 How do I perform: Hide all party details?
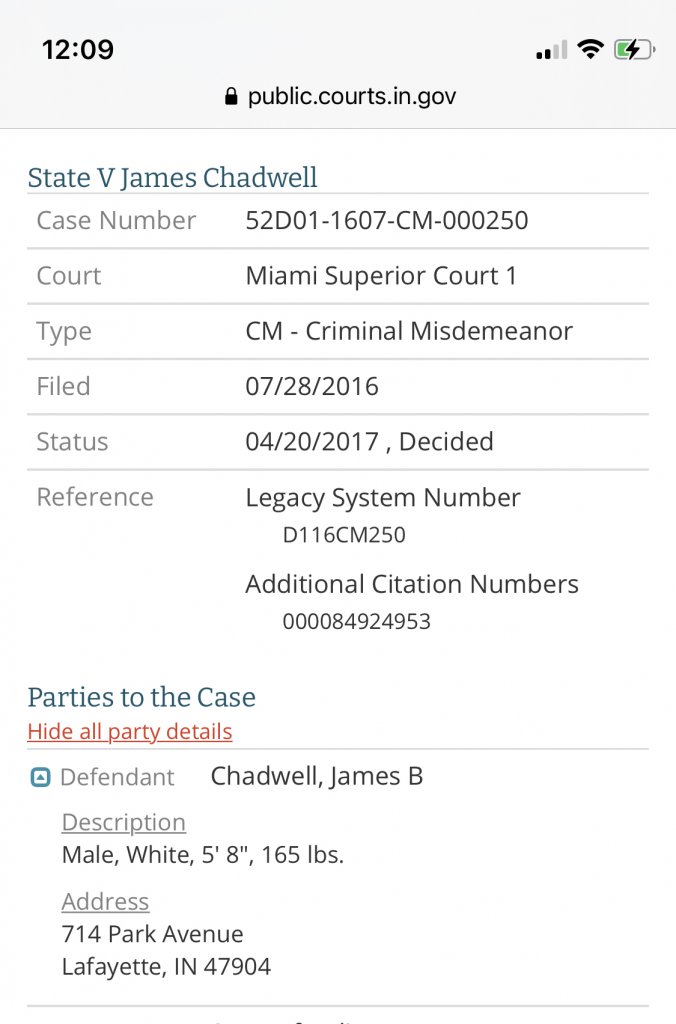(130, 732)
